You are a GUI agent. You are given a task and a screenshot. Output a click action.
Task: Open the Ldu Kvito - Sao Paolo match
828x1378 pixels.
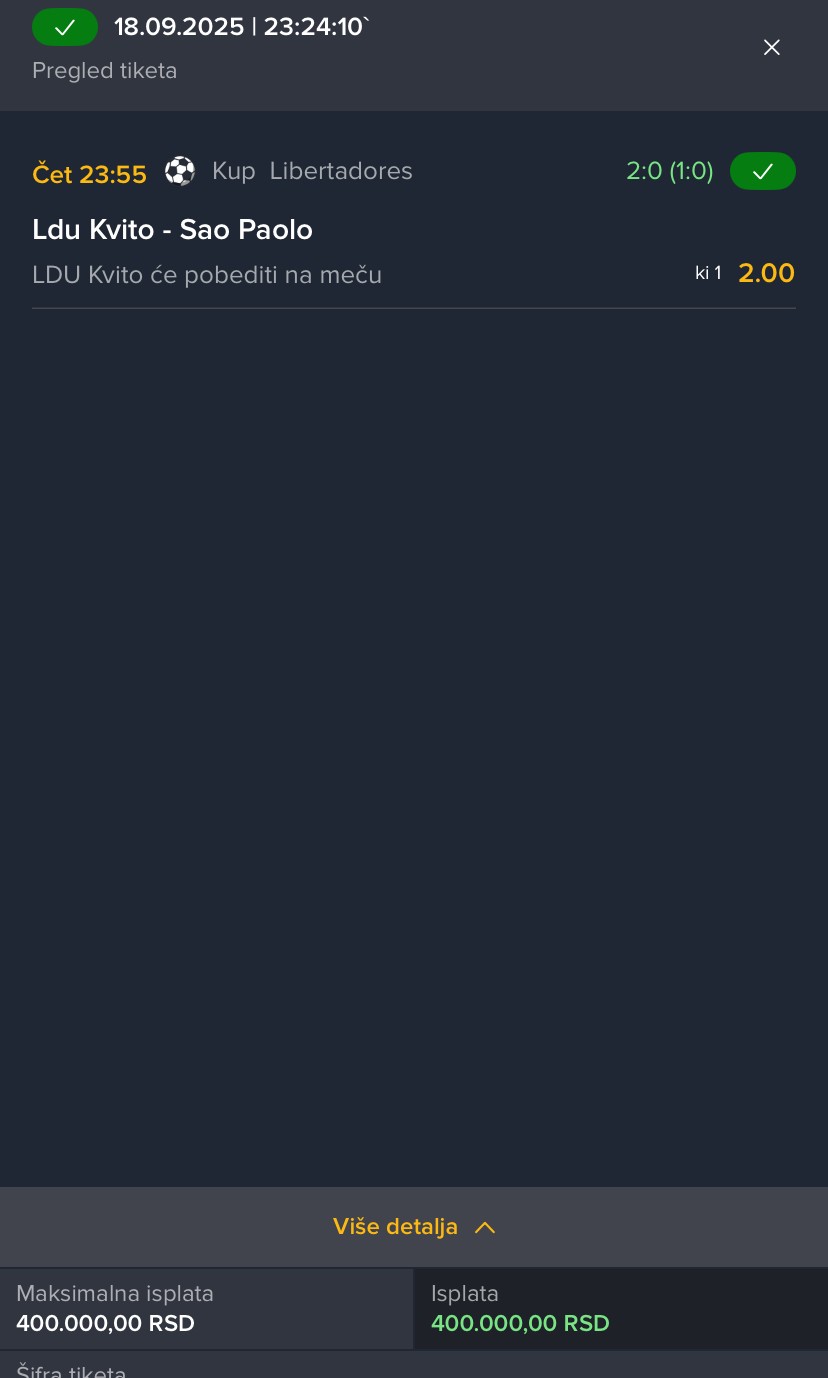point(173,230)
